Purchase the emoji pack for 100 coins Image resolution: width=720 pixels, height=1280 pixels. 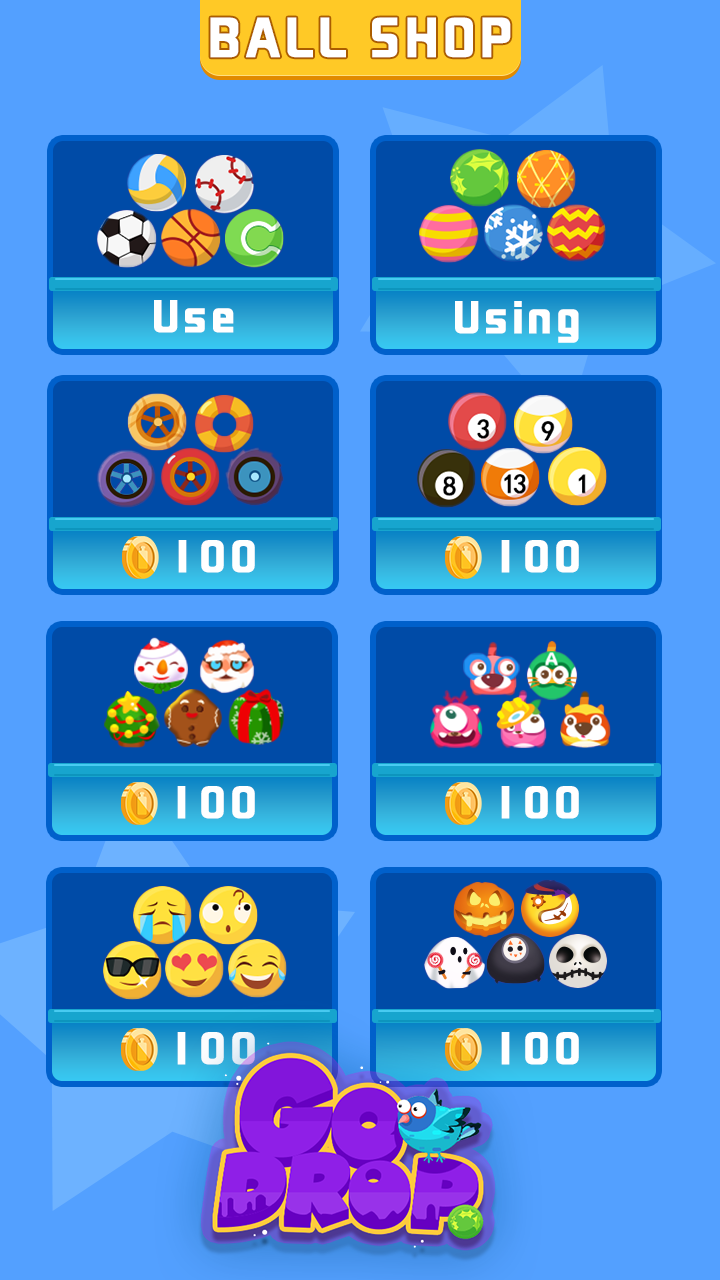point(192,1046)
